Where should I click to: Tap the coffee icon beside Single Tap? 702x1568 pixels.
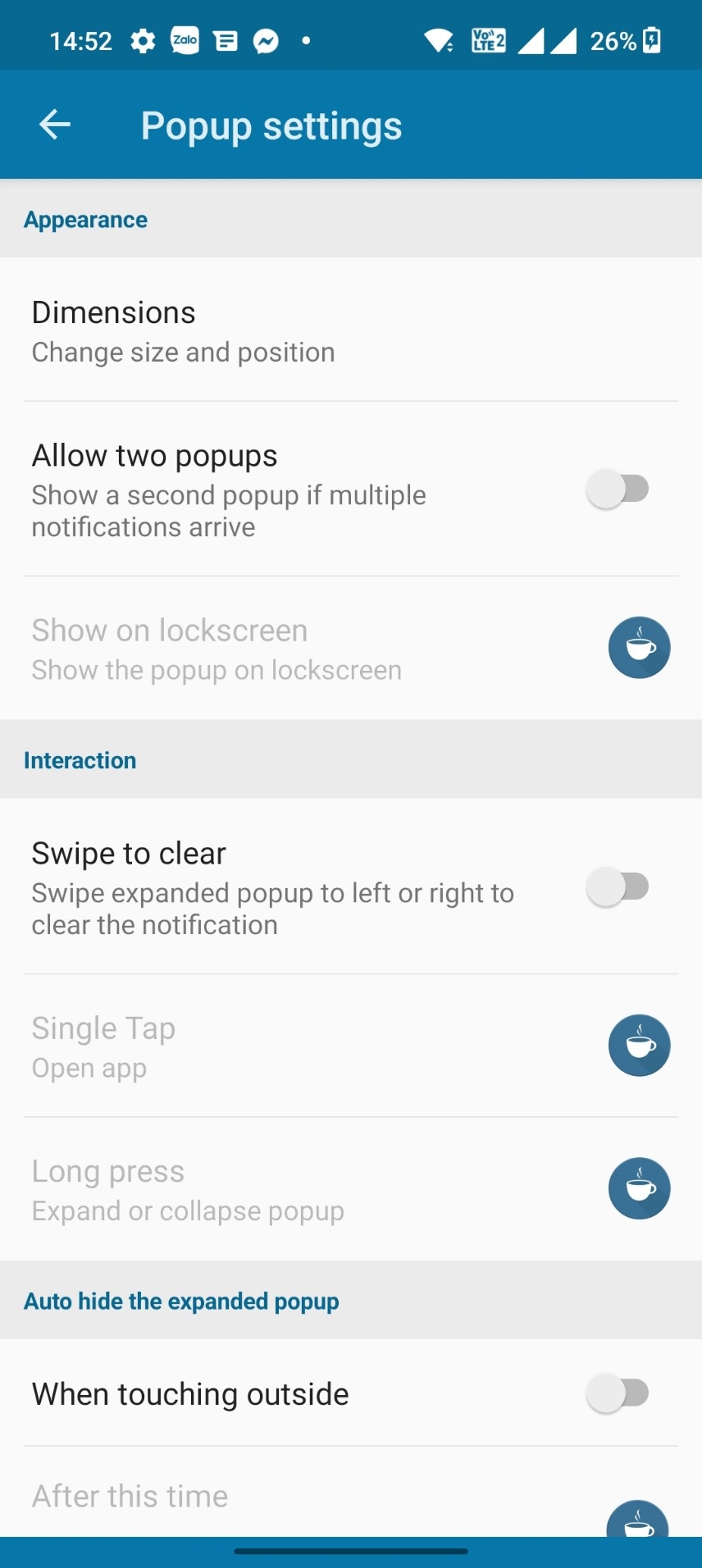point(639,1046)
